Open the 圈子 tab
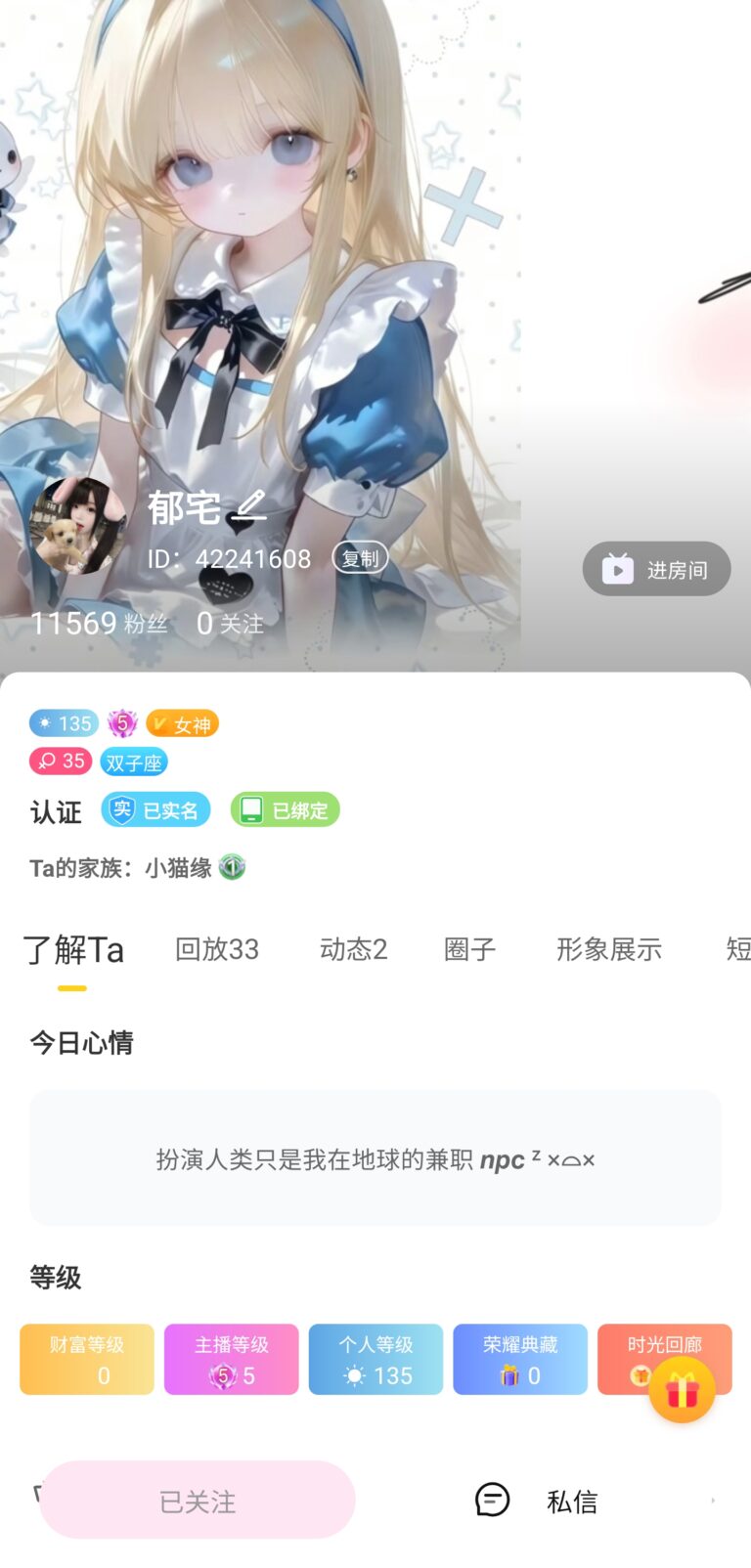Image resolution: width=751 pixels, height=1568 pixels. (x=469, y=949)
